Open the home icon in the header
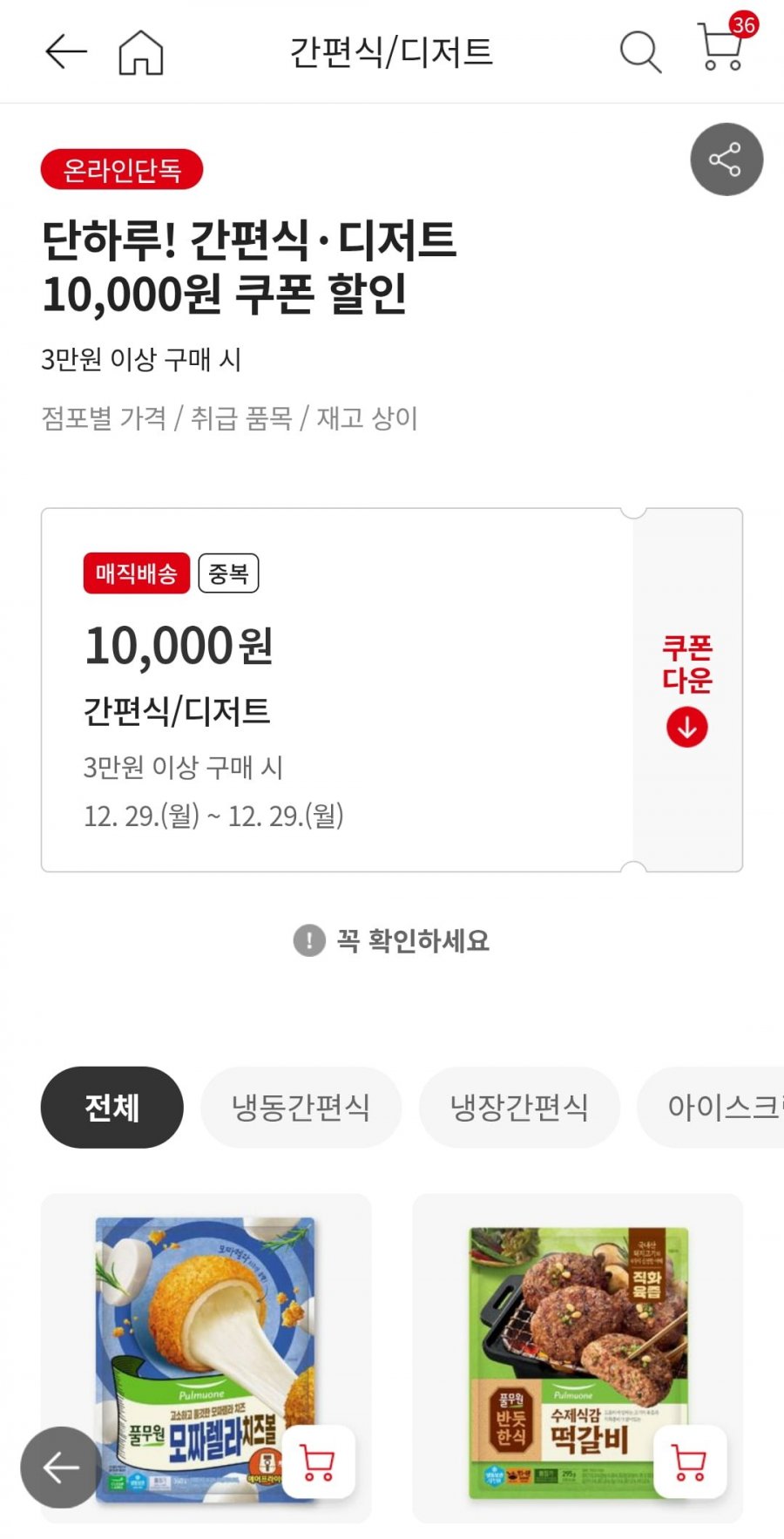The width and height of the screenshot is (784, 1539). tap(141, 52)
